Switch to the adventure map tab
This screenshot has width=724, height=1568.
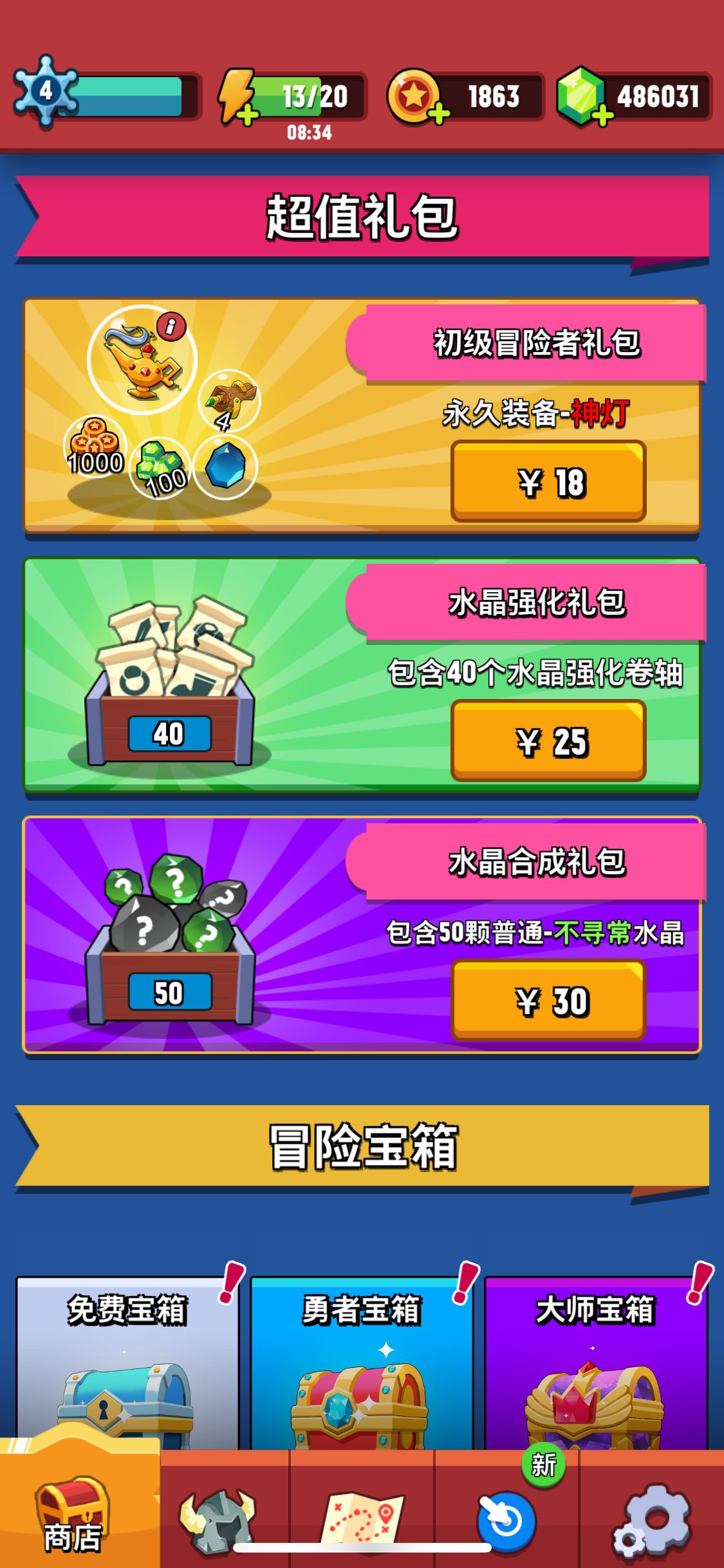[362, 1518]
